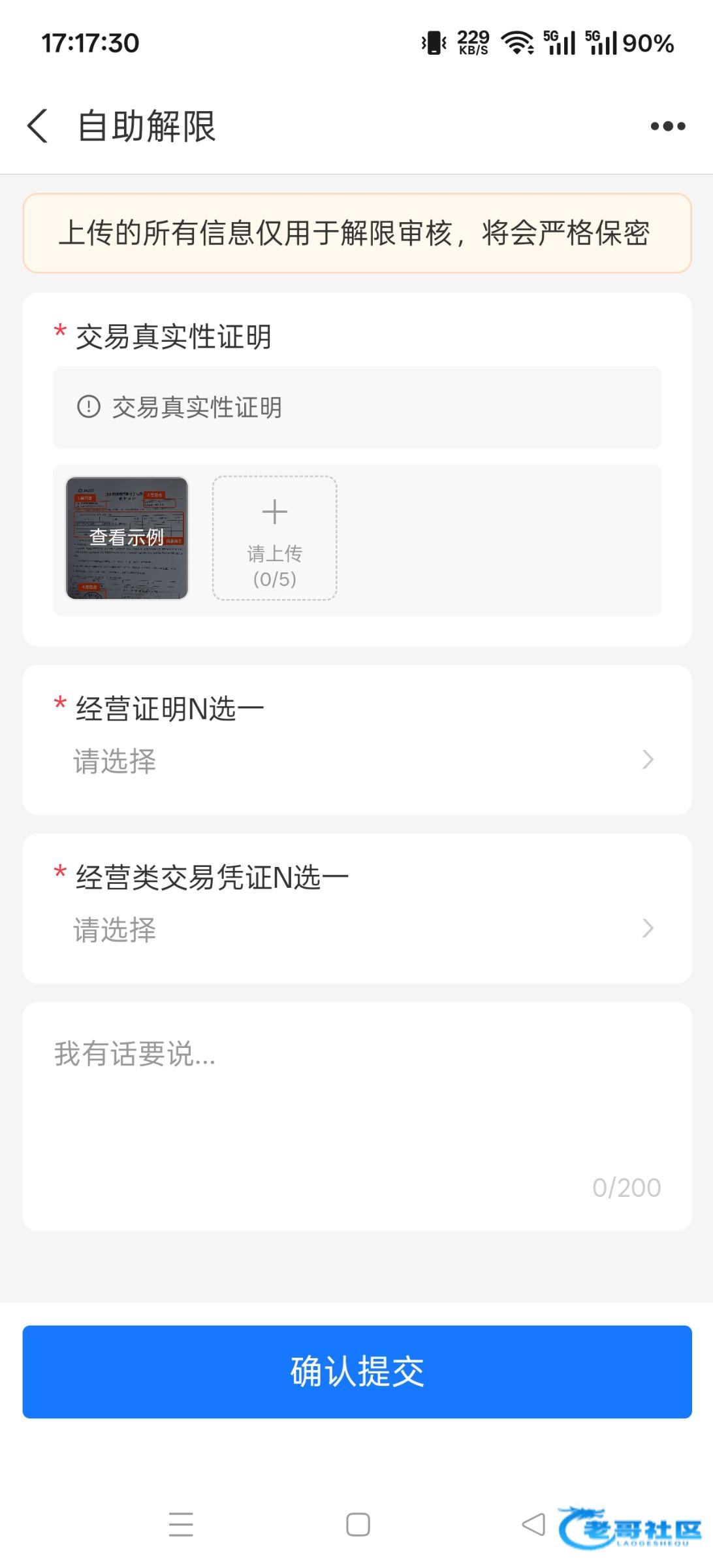Go back from the 自助解限 page
This screenshot has height=1568, width=713.
point(38,125)
